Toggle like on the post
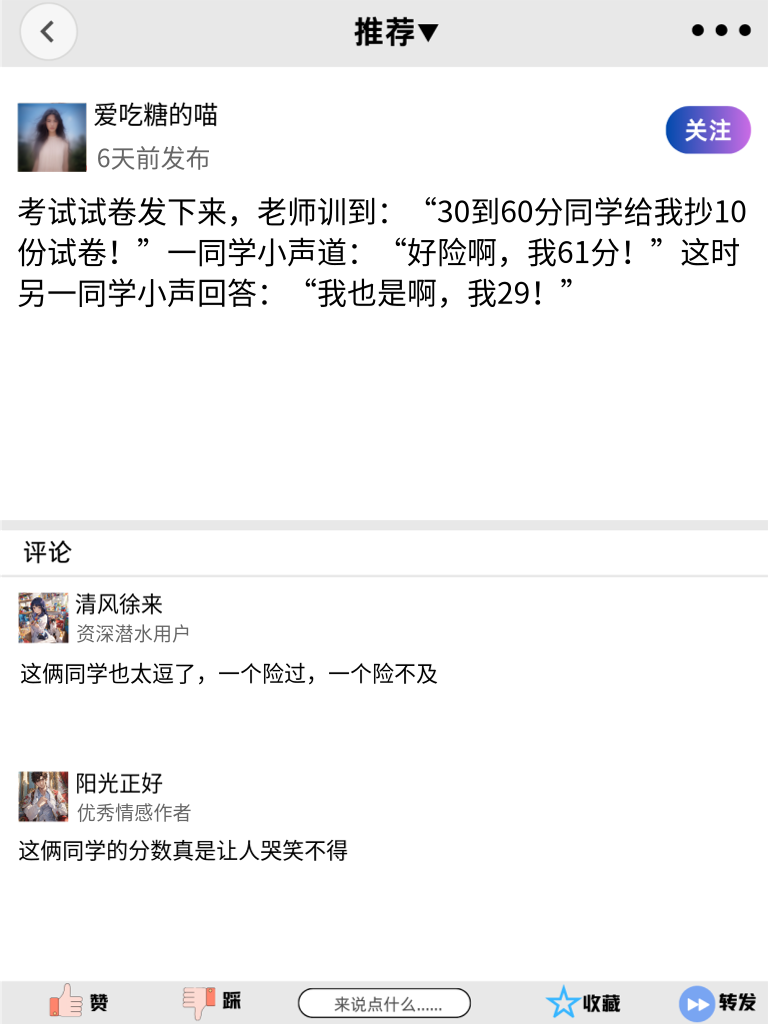This screenshot has width=768, height=1024. (x=78, y=1001)
